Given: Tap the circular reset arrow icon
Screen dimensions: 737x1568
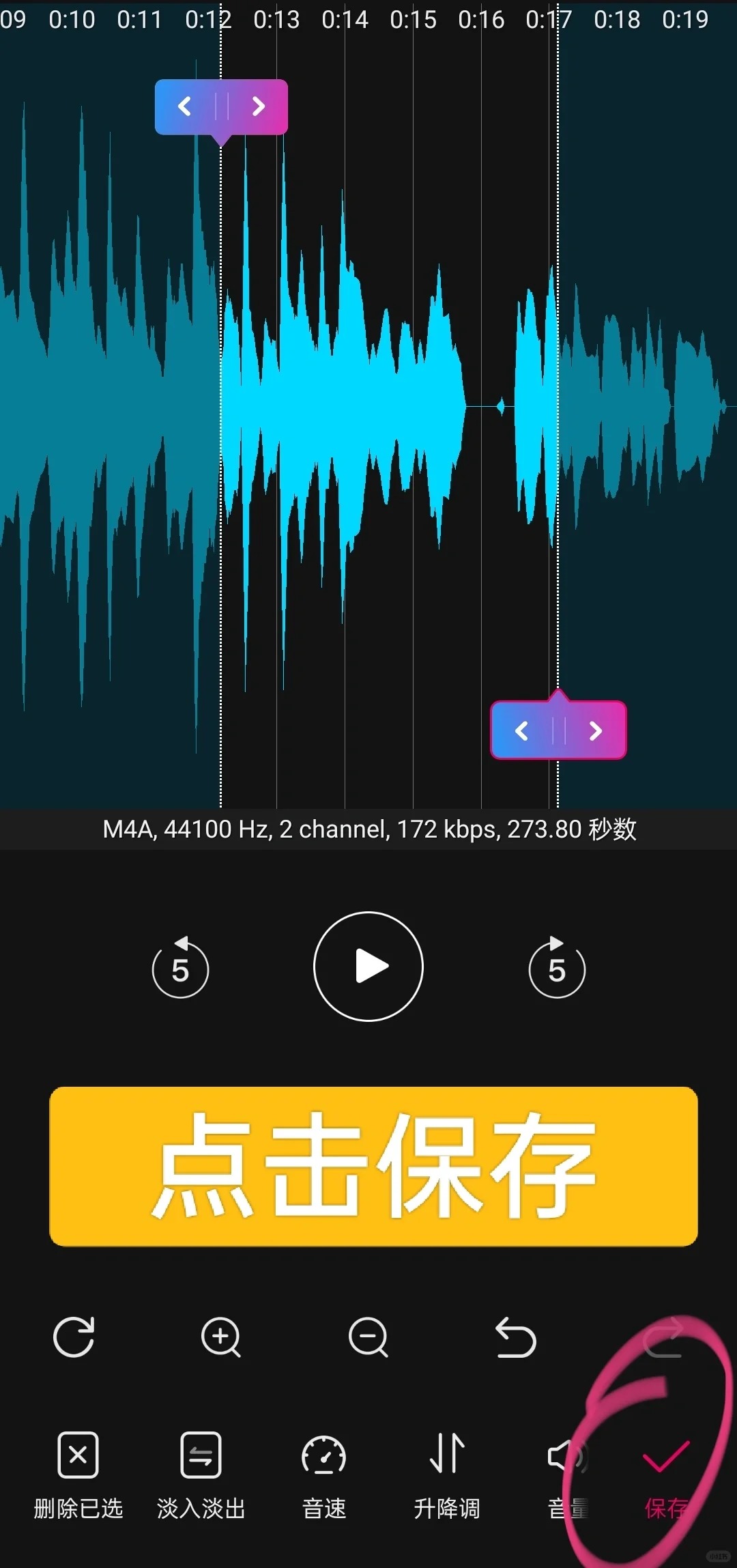Looking at the screenshot, I should click(74, 1337).
